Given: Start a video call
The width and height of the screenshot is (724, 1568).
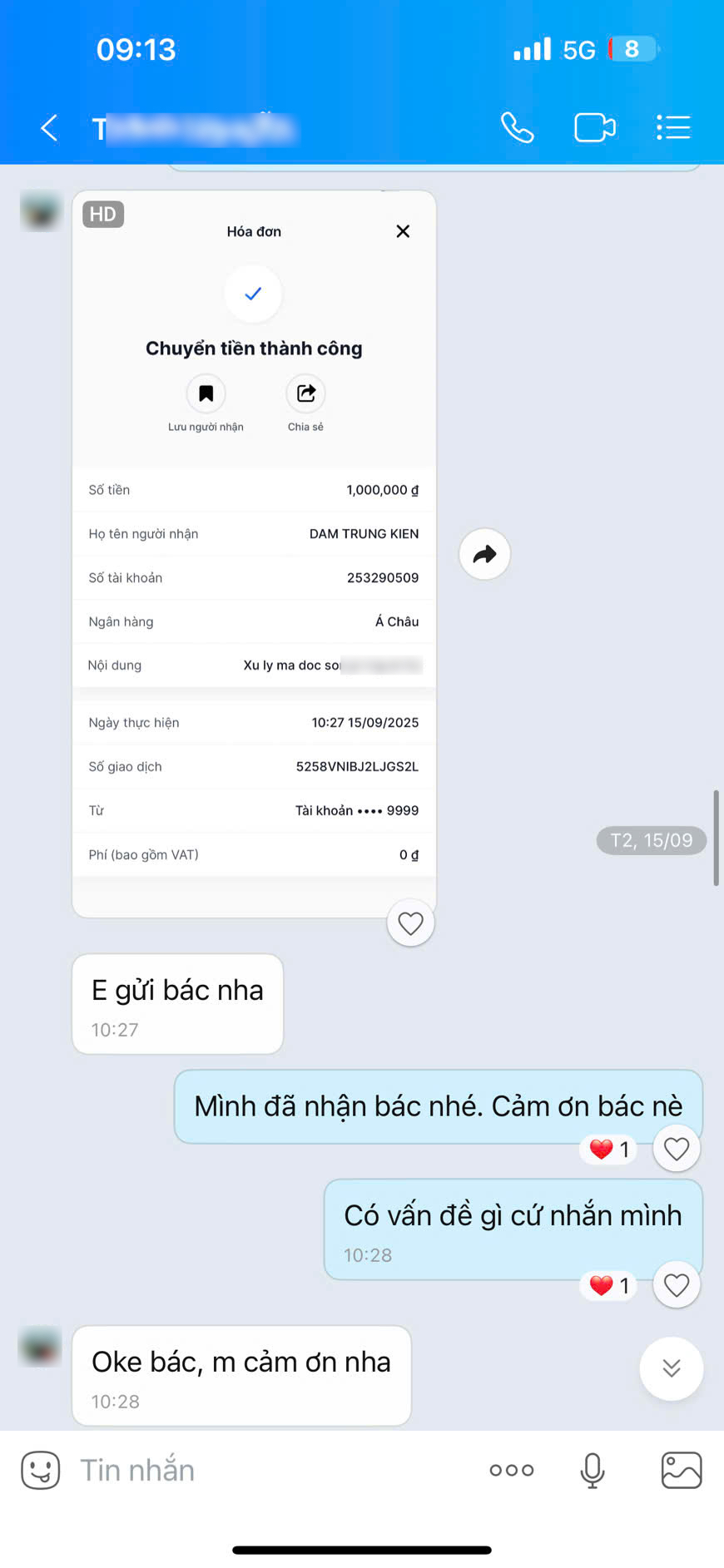Looking at the screenshot, I should [x=594, y=128].
